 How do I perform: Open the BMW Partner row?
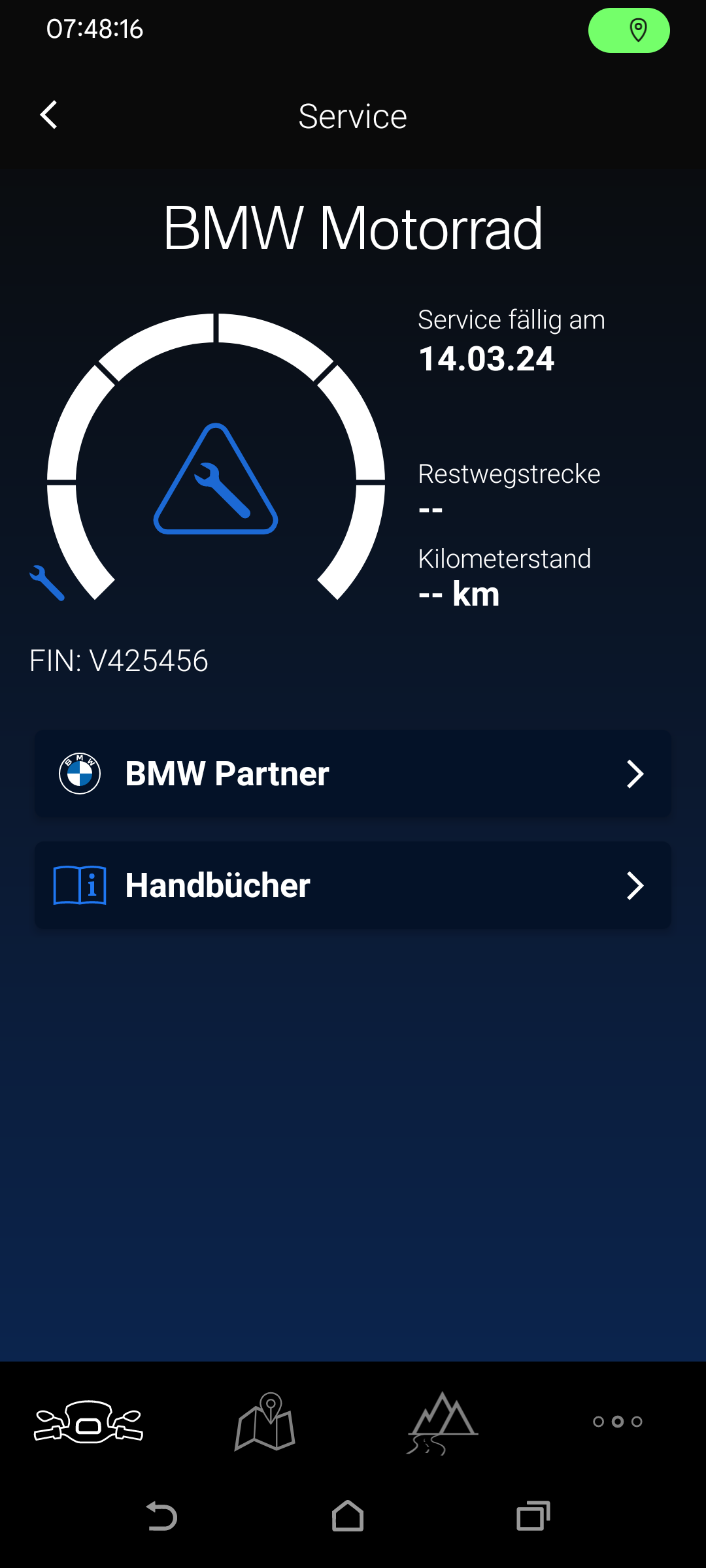[353, 774]
